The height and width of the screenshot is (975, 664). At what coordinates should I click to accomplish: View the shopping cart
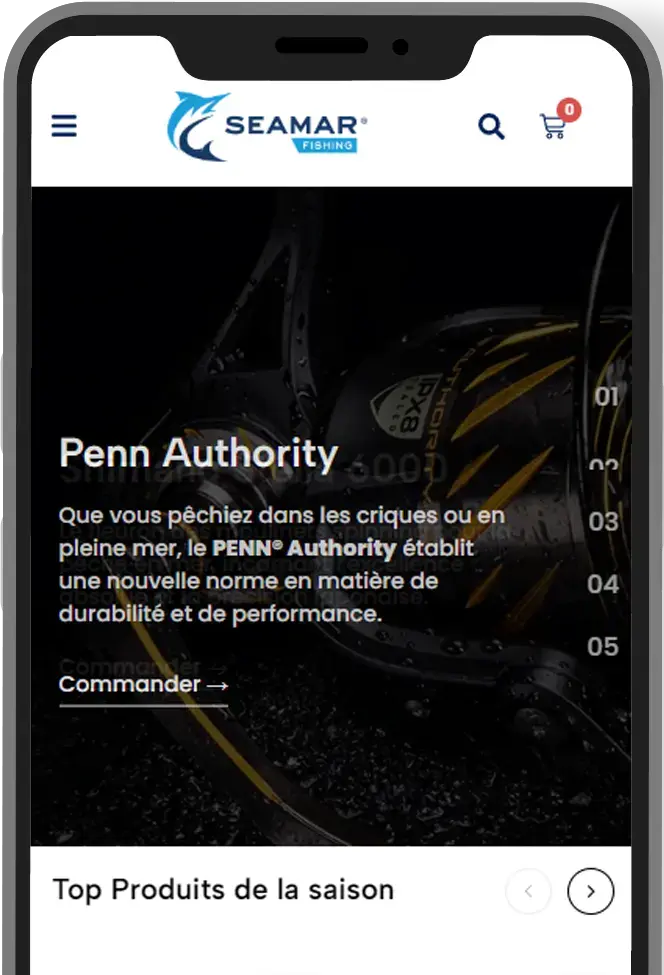(554, 126)
